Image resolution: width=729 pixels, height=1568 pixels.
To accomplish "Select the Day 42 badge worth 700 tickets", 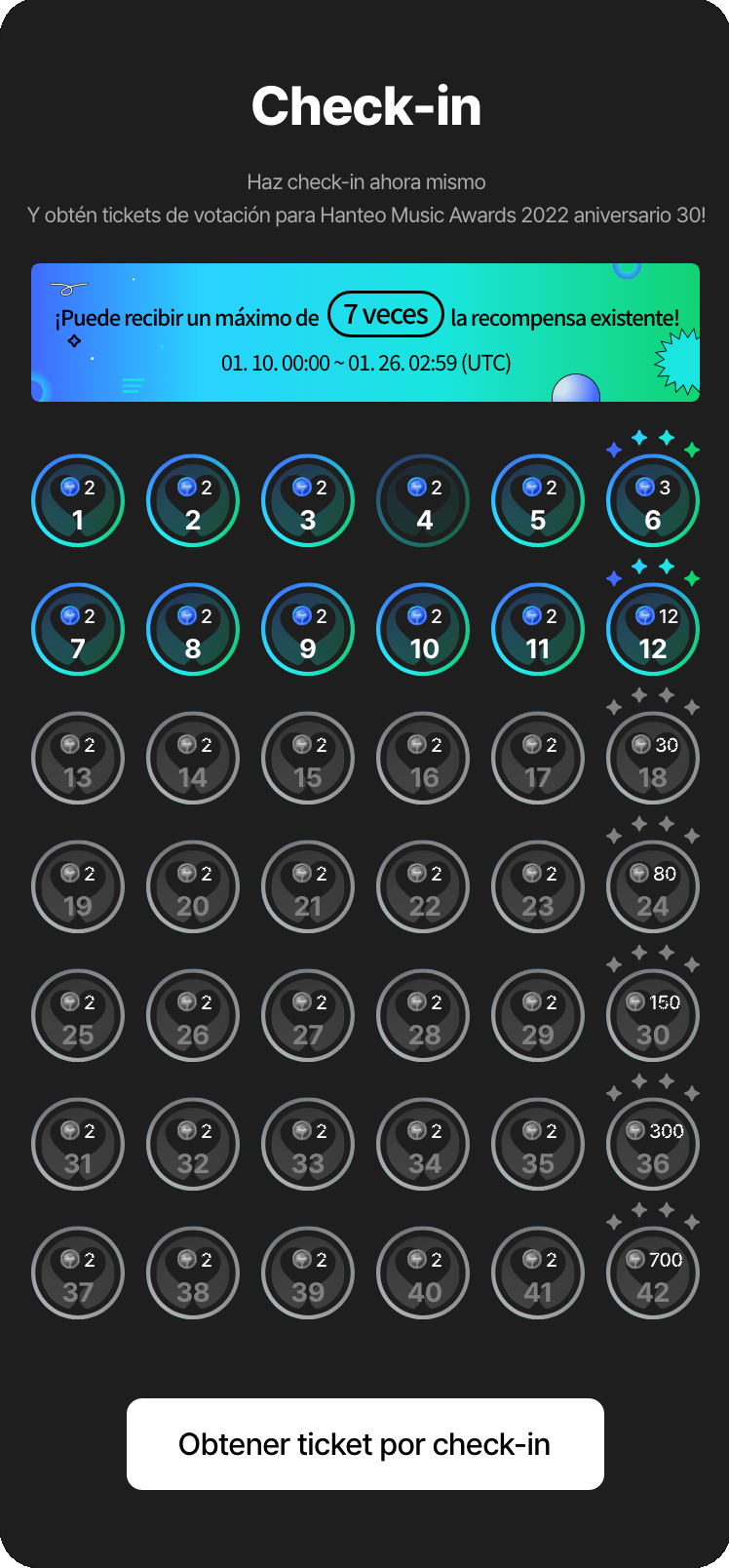I will [652, 1273].
